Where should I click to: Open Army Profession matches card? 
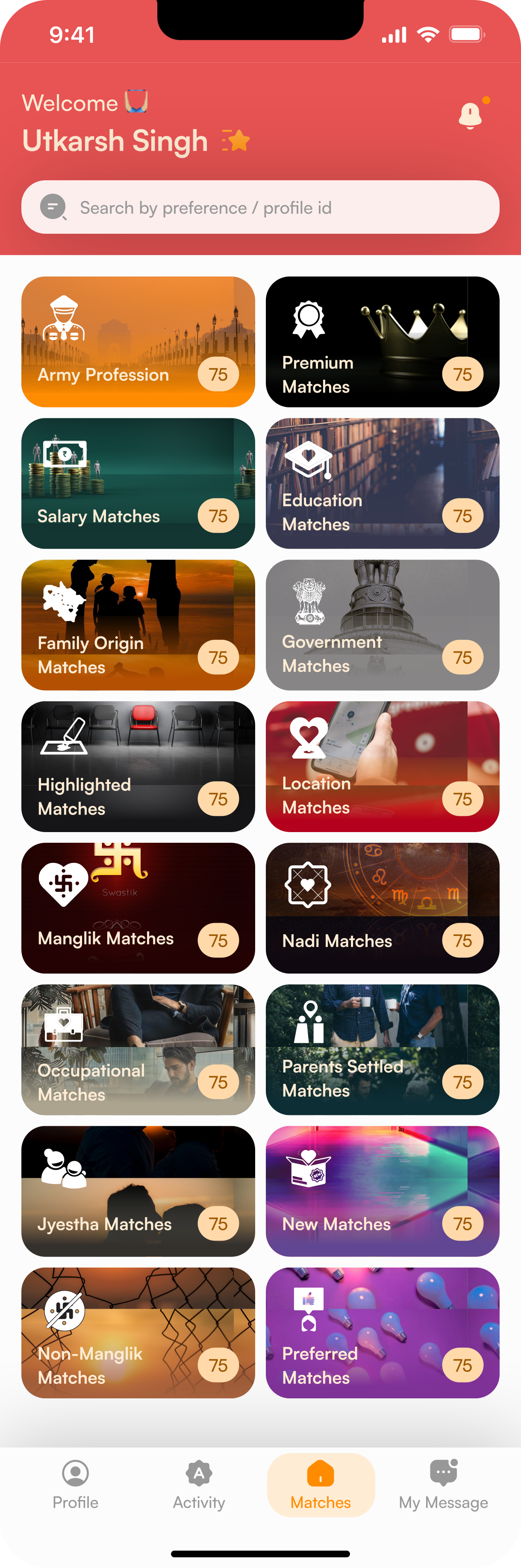coord(138,342)
